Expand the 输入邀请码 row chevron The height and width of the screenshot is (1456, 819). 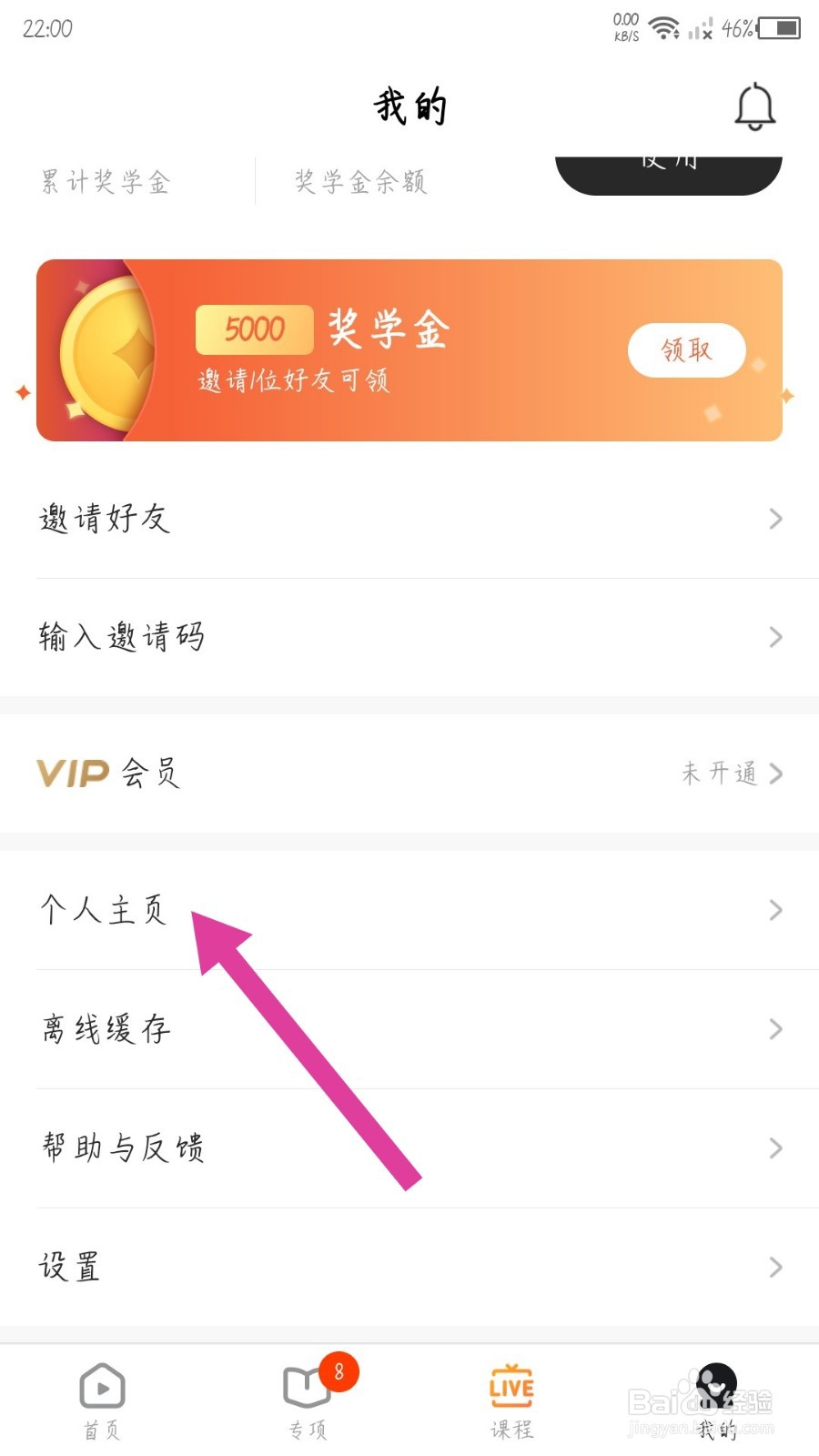coord(775,637)
